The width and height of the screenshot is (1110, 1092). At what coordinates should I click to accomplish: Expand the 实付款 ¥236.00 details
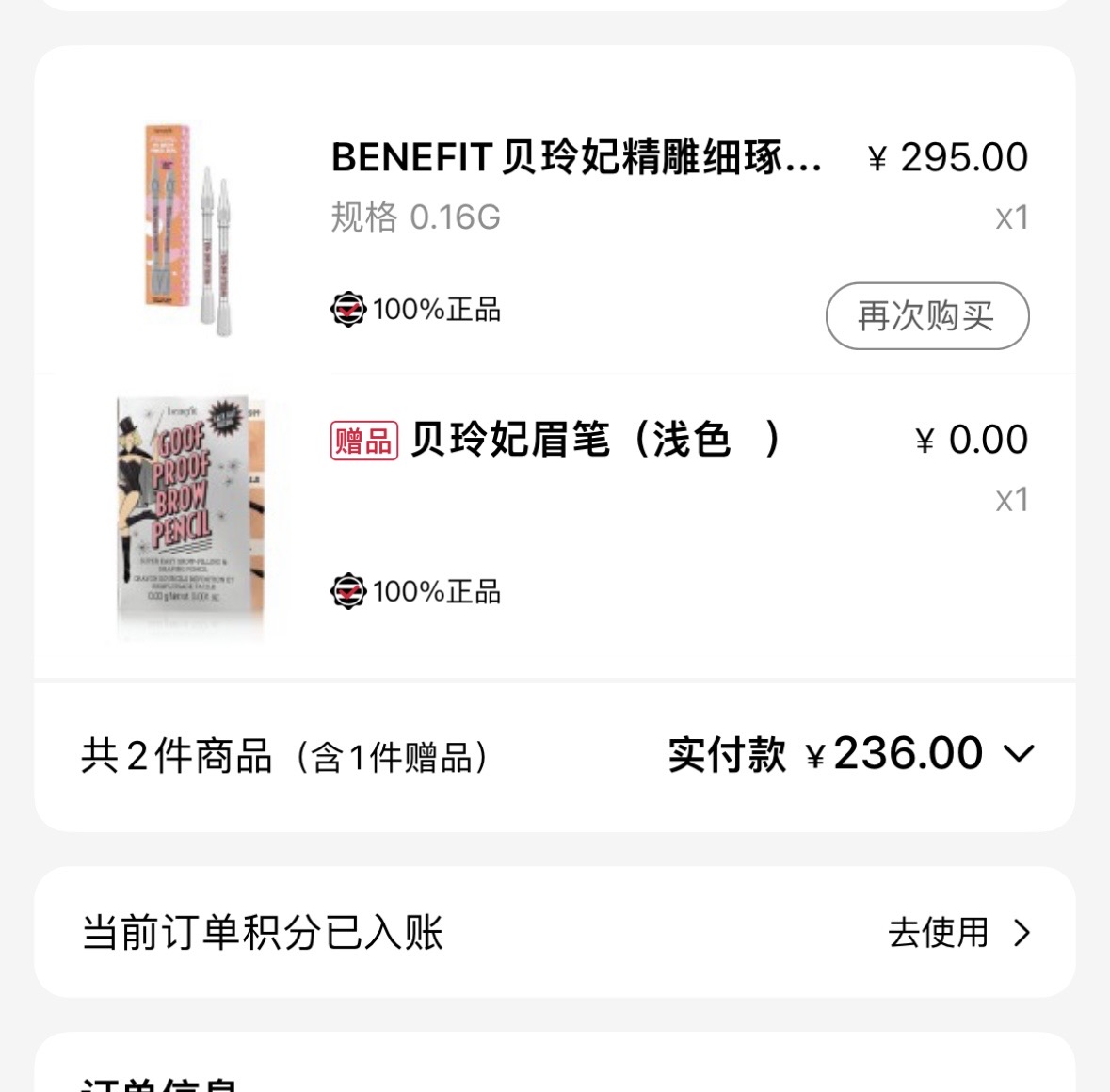tap(1019, 754)
